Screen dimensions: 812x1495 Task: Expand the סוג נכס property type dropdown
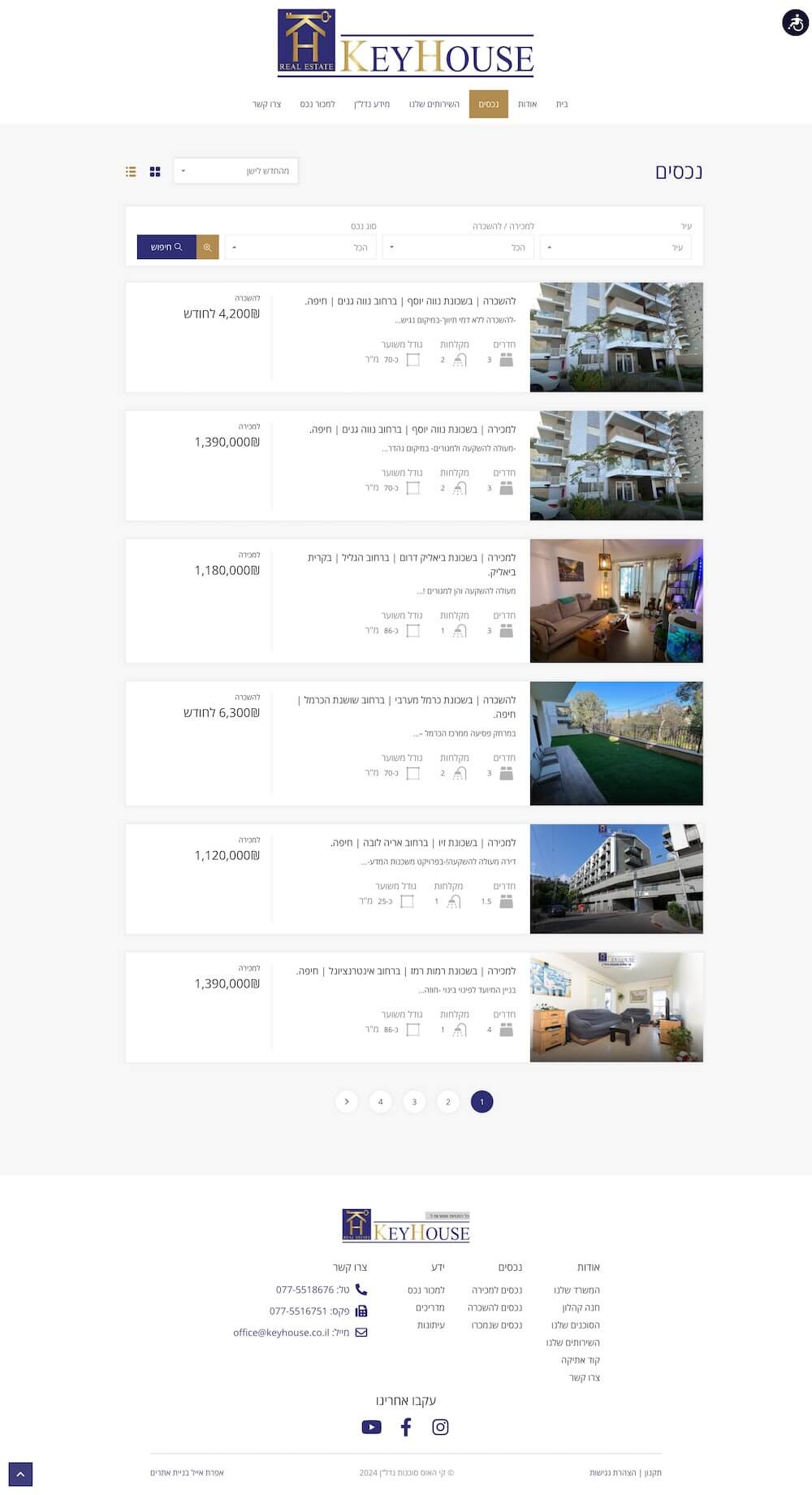[300, 247]
